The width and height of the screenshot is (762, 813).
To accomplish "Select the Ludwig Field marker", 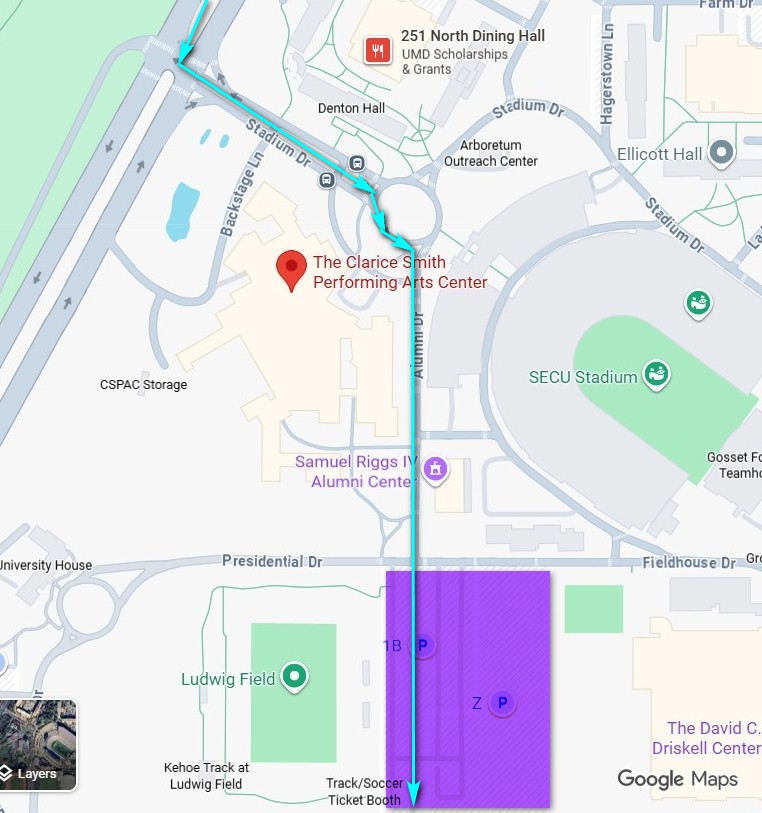I will 294,678.
